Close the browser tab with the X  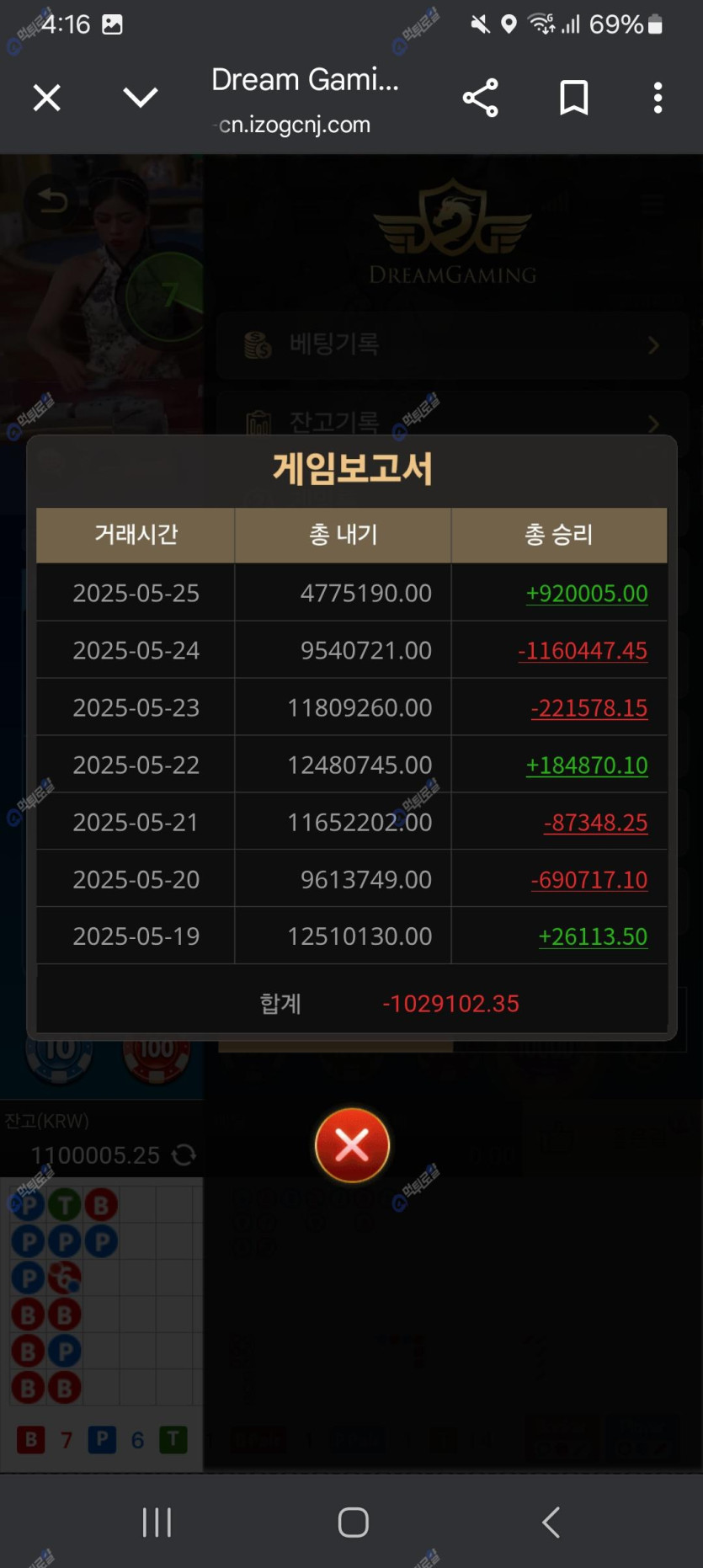click(47, 98)
